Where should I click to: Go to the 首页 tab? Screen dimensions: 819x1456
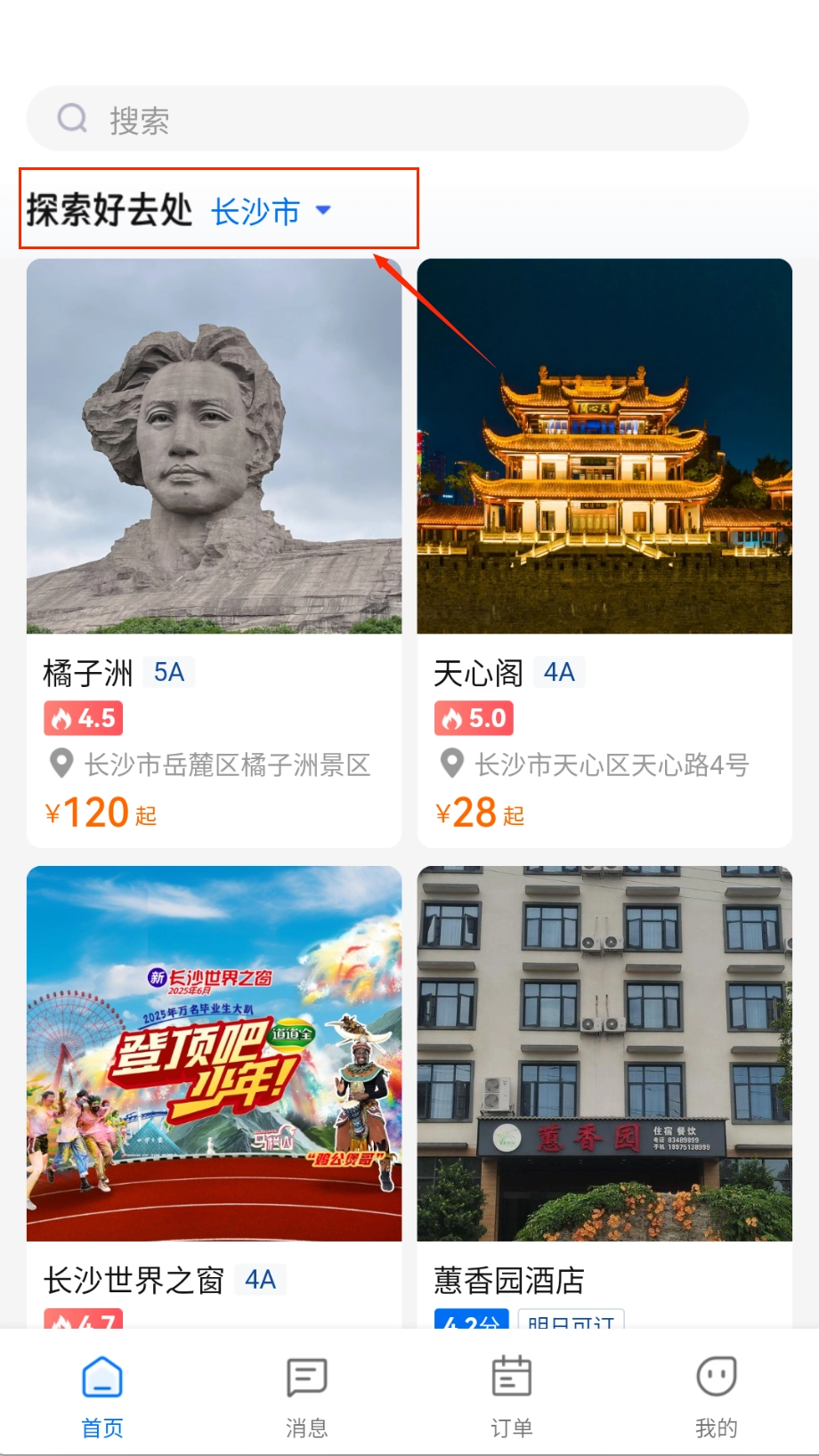pos(102,1395)
